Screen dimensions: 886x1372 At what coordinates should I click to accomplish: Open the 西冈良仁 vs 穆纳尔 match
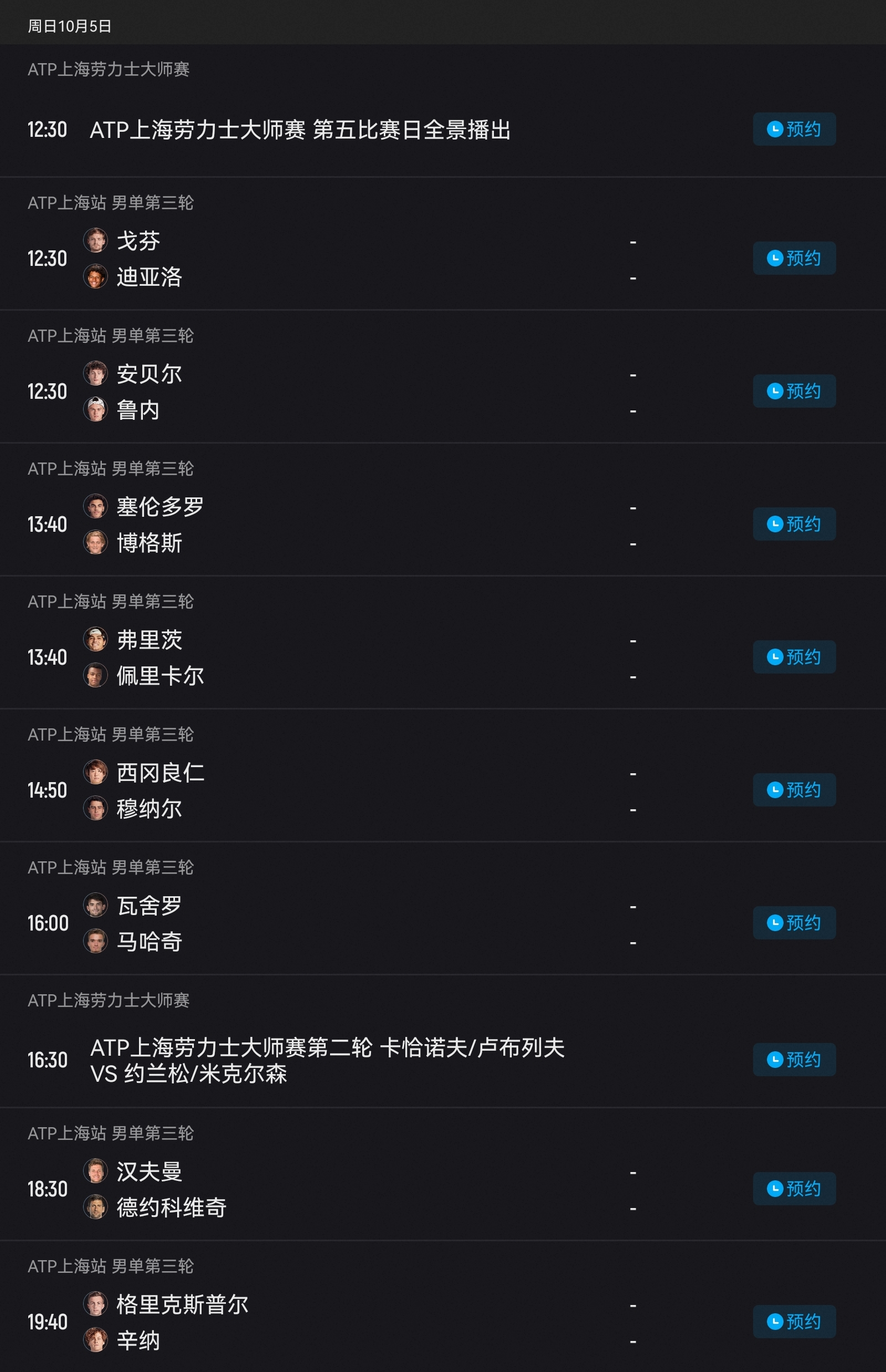[x=345, y=791]
